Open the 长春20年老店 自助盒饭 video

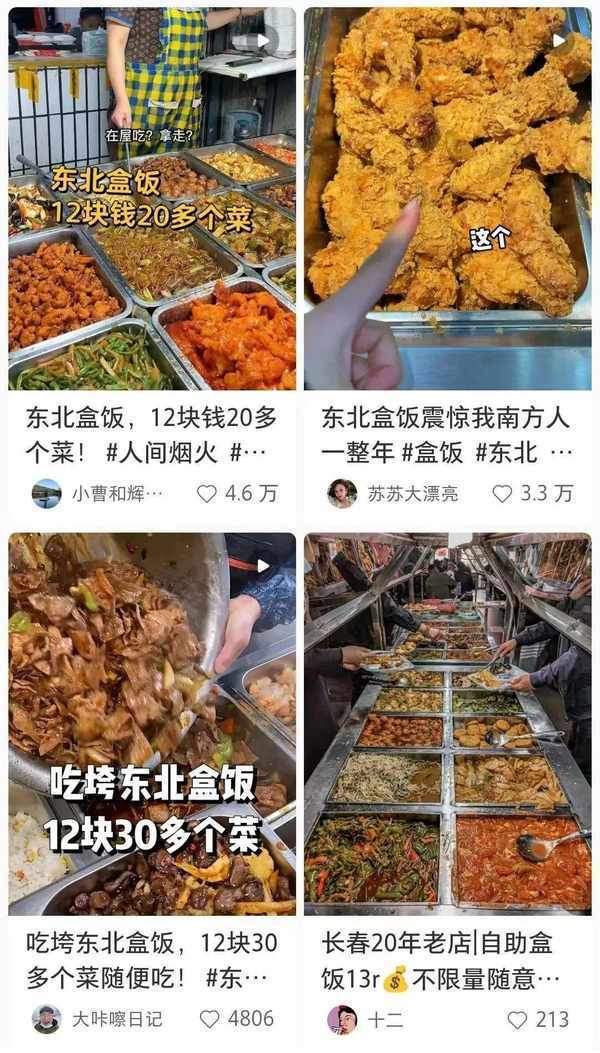point(447,723)
